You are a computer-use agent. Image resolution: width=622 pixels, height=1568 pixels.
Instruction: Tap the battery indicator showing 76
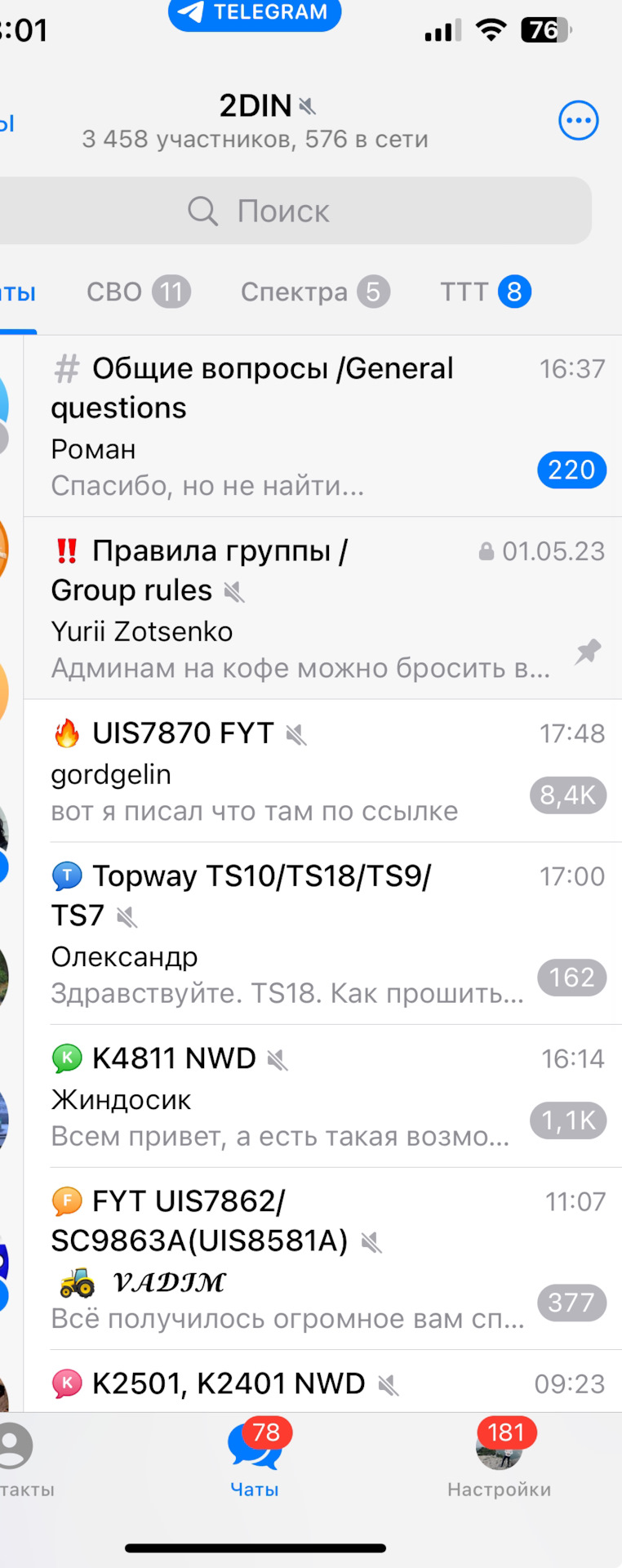click(x=545, y=29)
